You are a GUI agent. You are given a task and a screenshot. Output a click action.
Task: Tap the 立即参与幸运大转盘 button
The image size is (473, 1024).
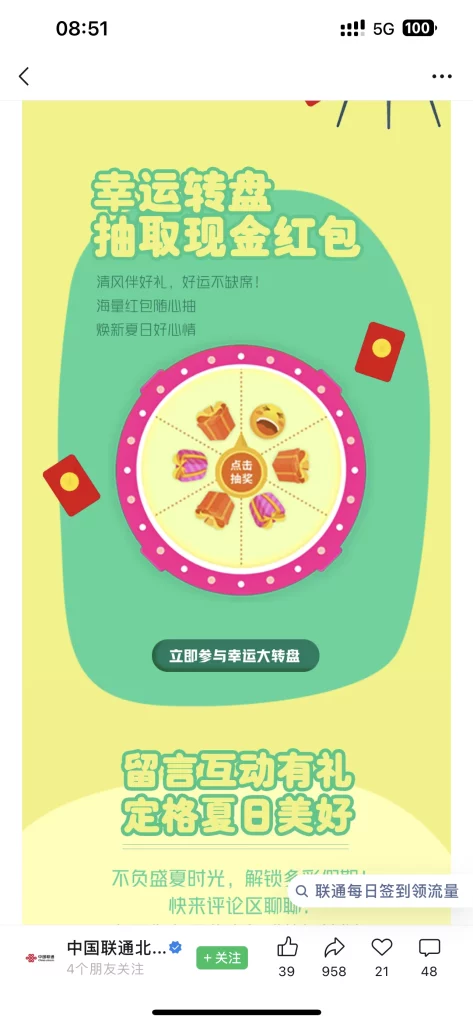pos(235,656)
